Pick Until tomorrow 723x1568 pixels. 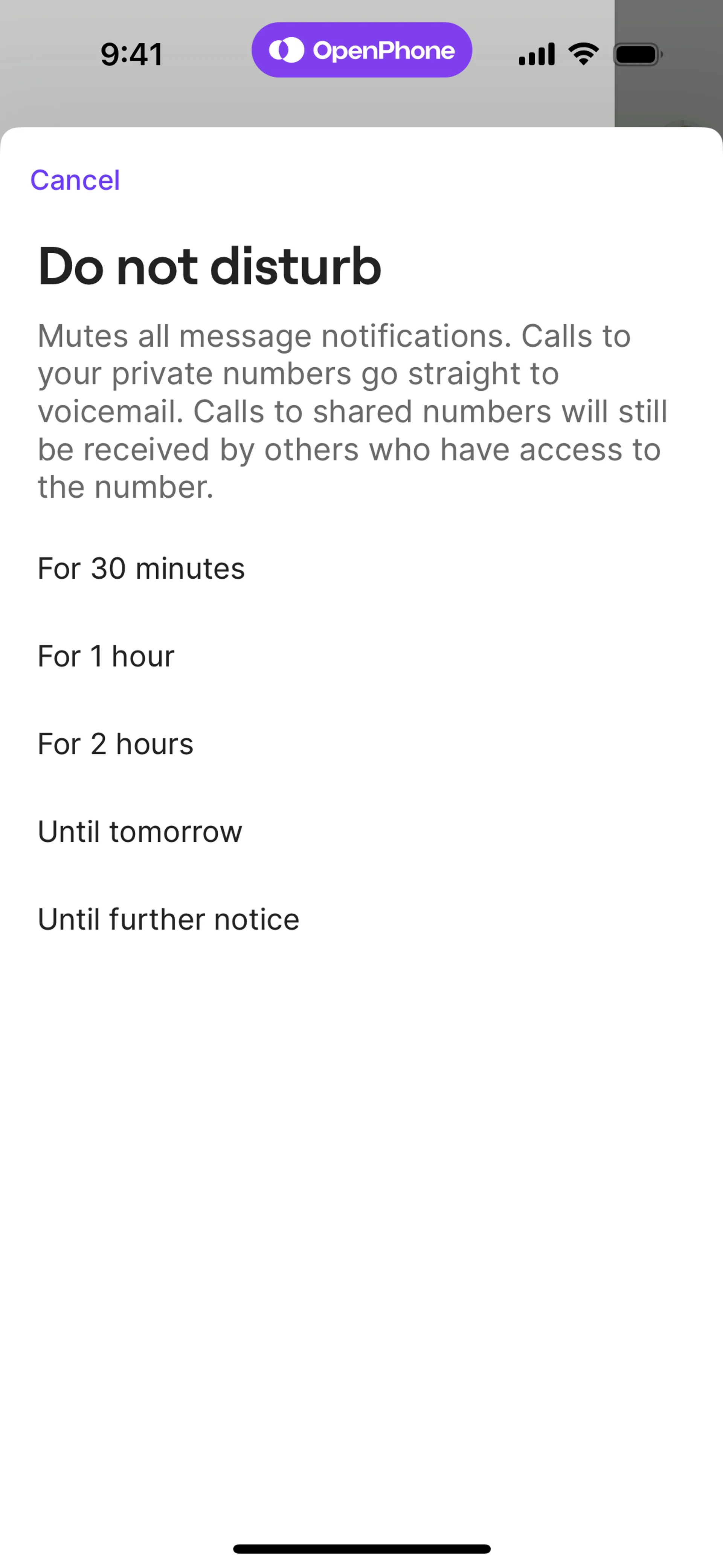click(x=361, y=831)
